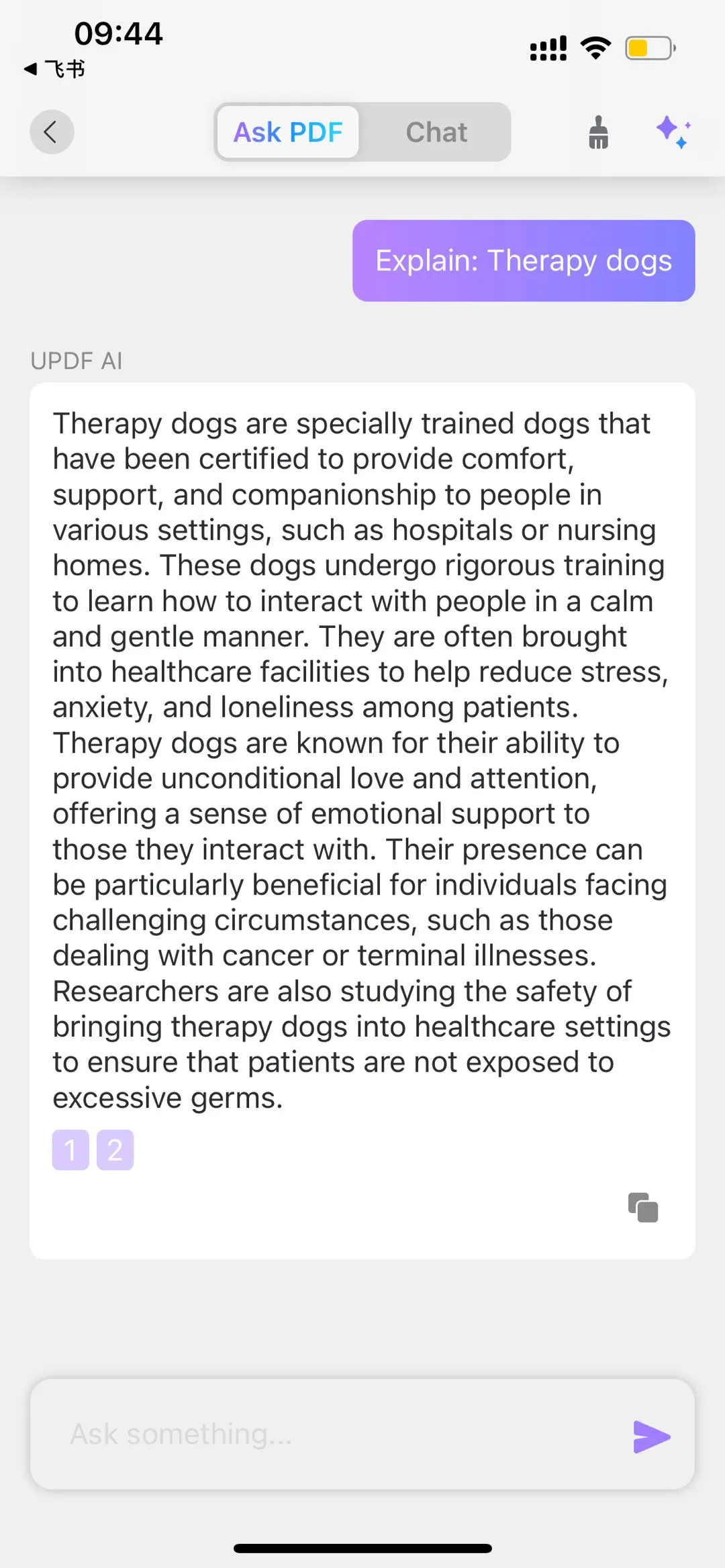Open source reference 2

coord(115,1150)
